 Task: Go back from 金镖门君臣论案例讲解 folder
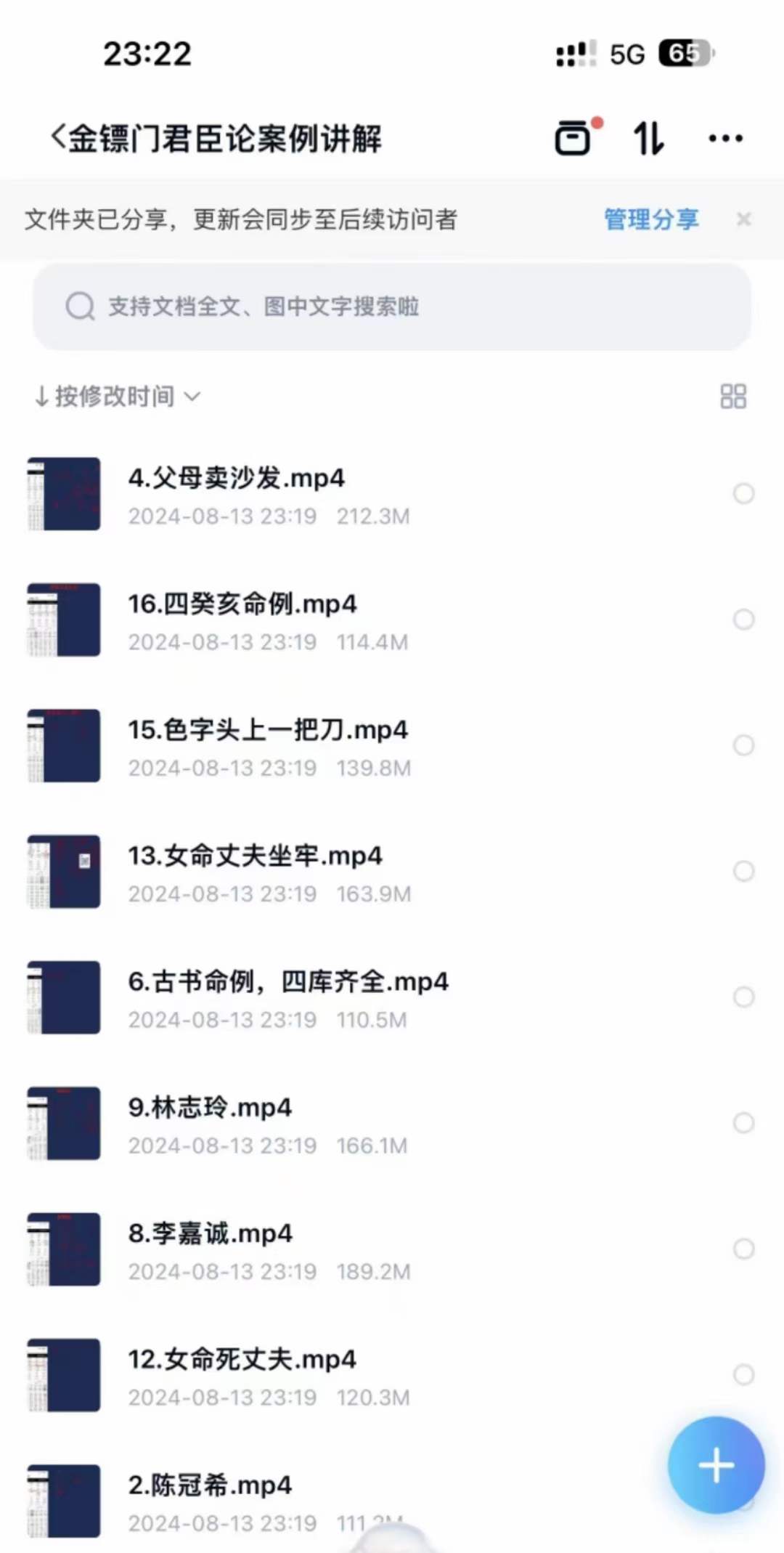[58, 138]
